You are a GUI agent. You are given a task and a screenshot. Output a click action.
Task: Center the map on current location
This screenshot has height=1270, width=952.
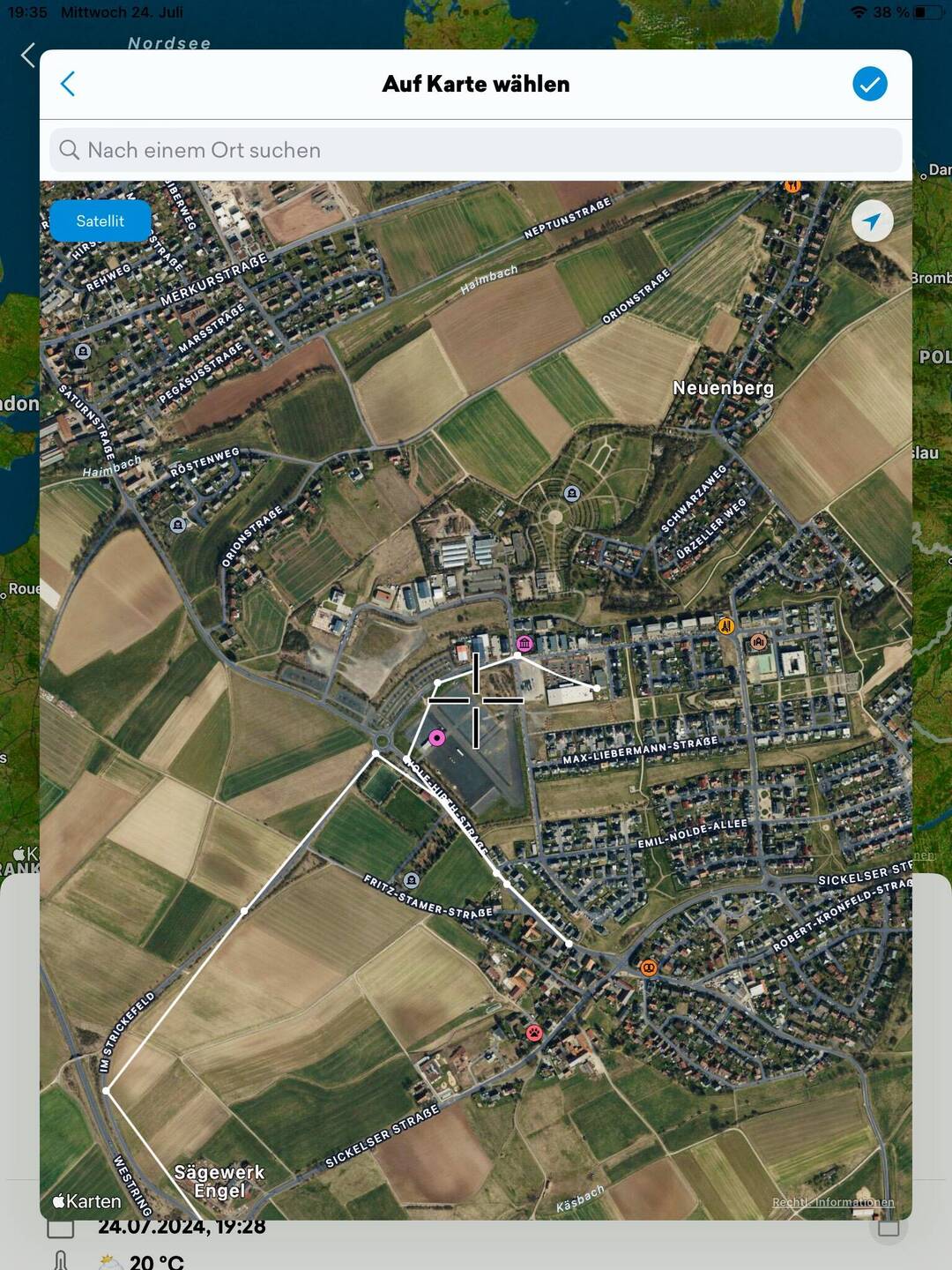pos(872,221)
